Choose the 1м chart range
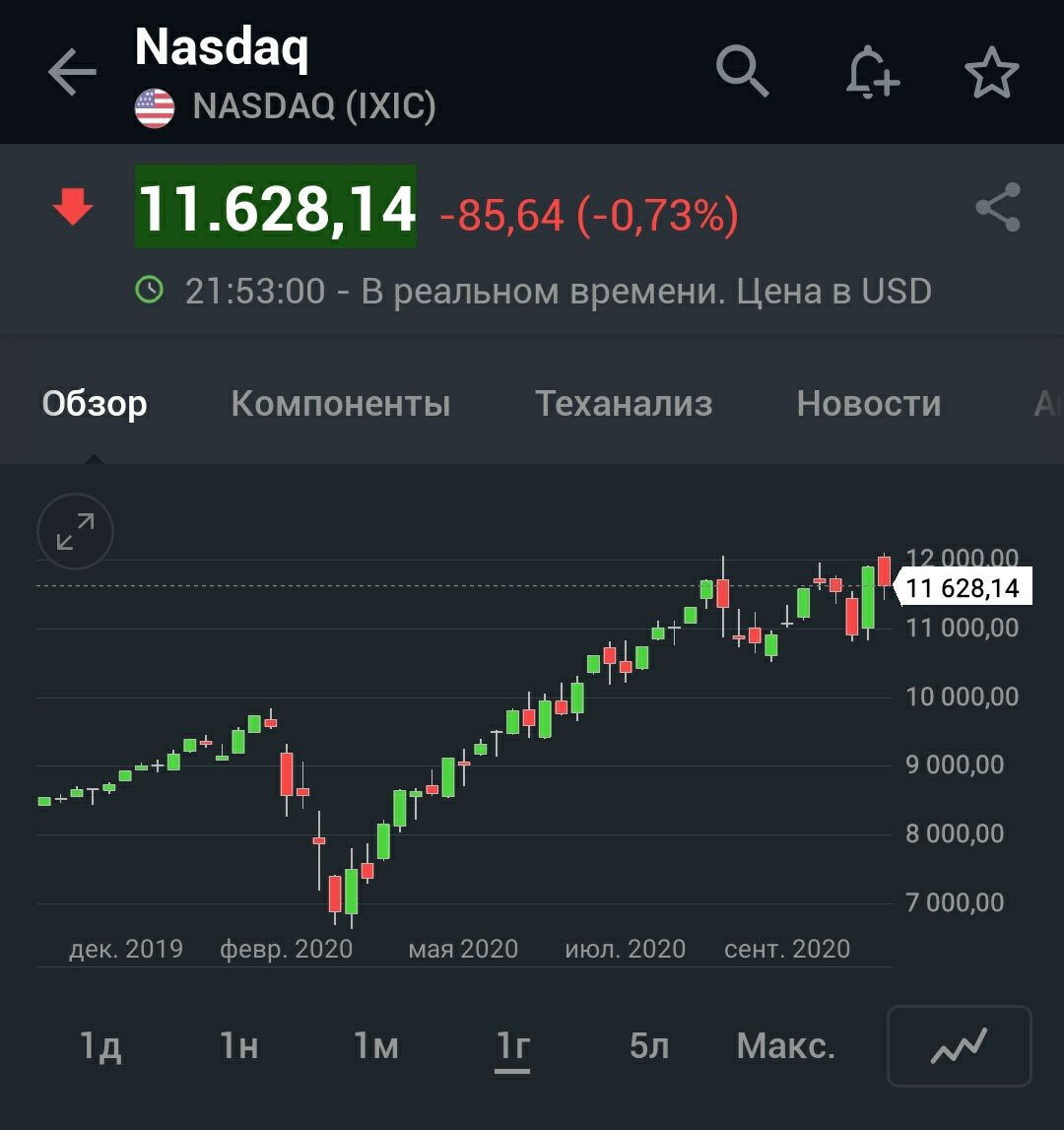 coord(376,1045)
